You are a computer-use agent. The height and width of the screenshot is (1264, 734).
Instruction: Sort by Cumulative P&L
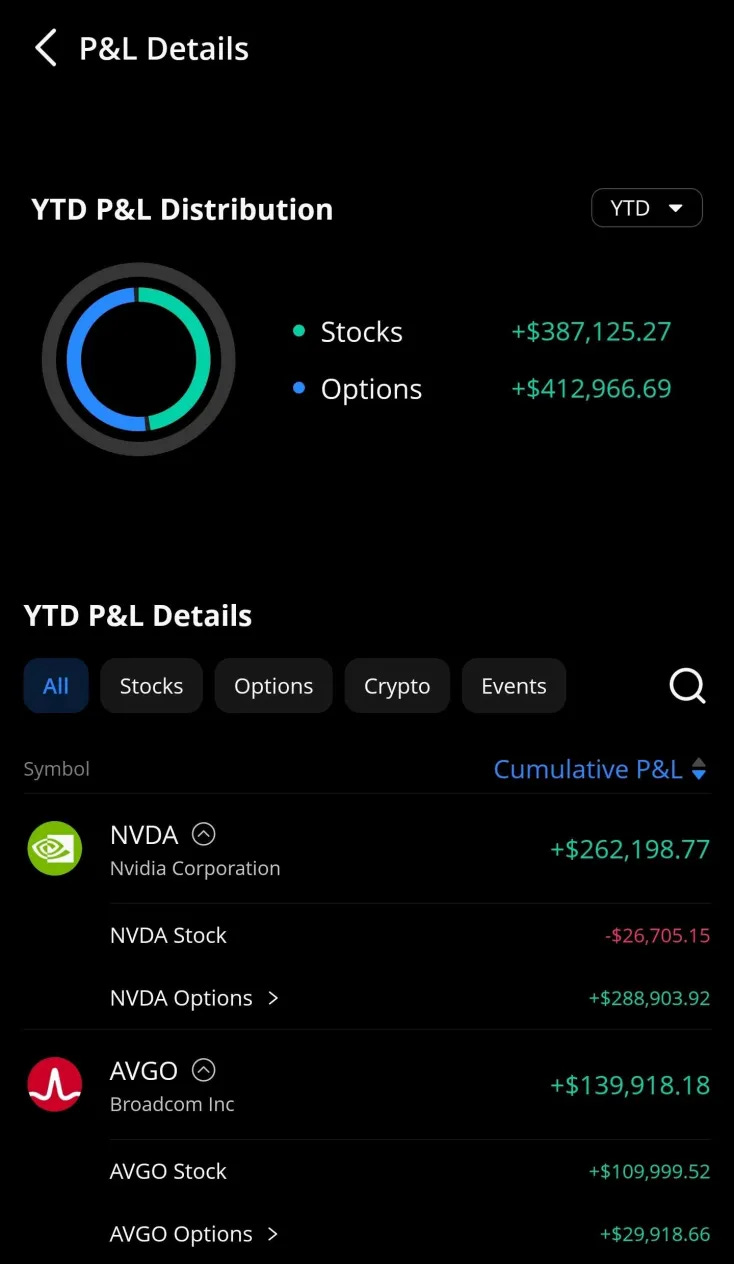pos(600,769)
